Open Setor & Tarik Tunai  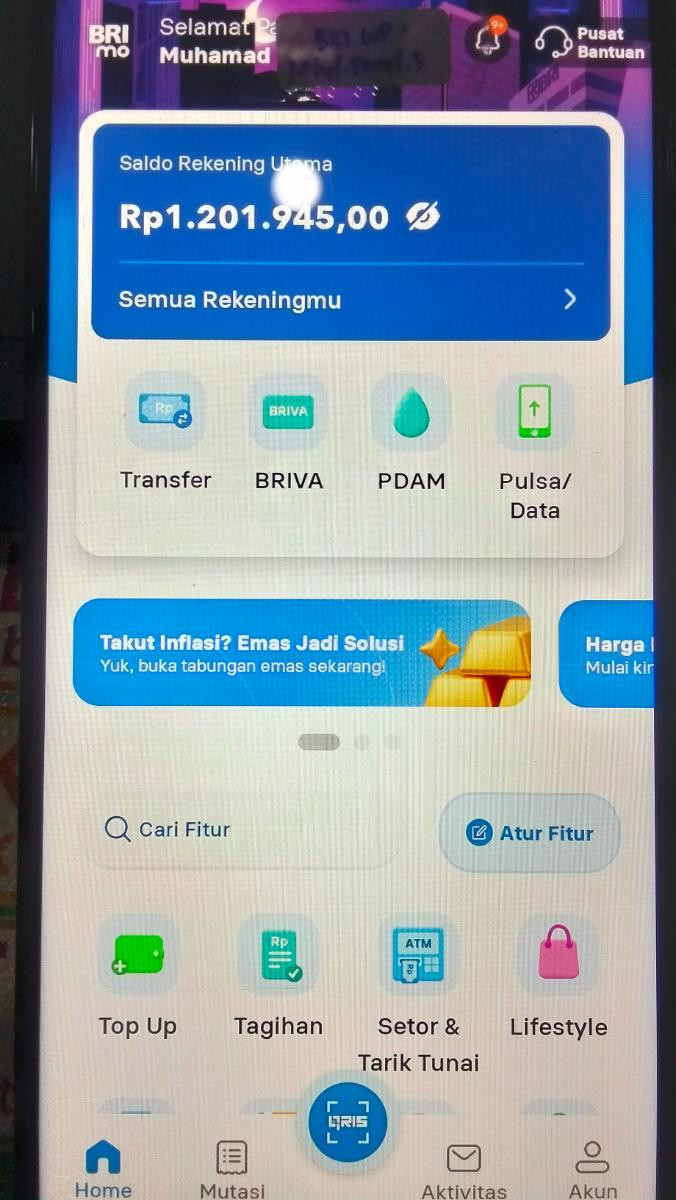(419, 996)
